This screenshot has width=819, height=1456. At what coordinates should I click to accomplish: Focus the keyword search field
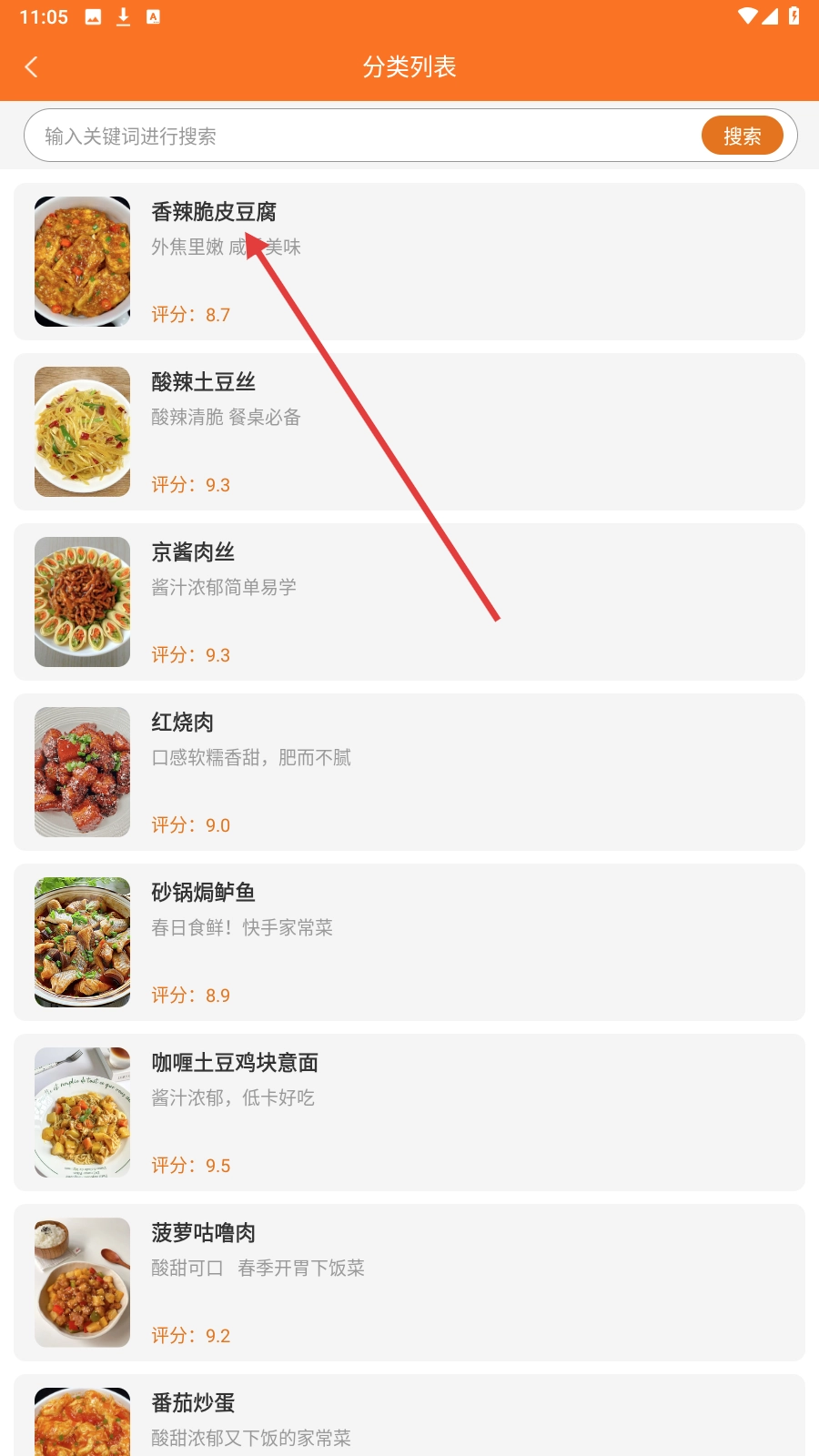pyautogui.click(x=364, y=136)
